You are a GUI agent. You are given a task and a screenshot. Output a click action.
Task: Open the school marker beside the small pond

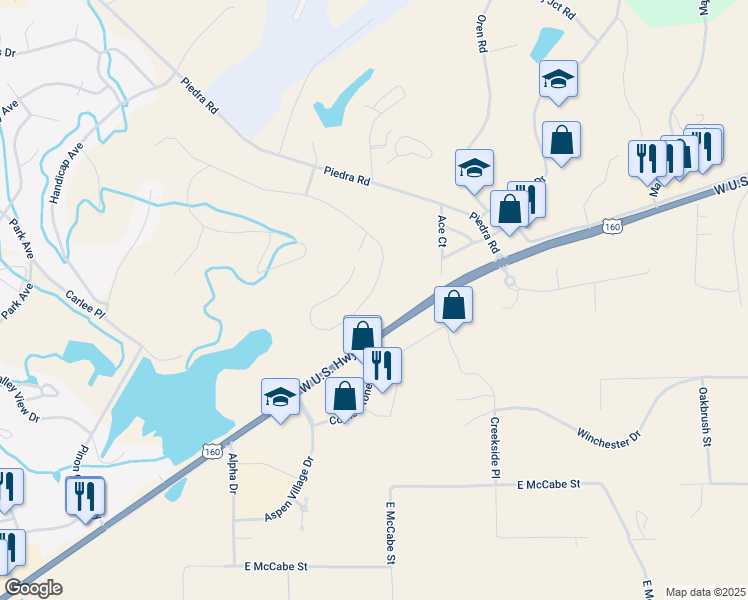559,80
